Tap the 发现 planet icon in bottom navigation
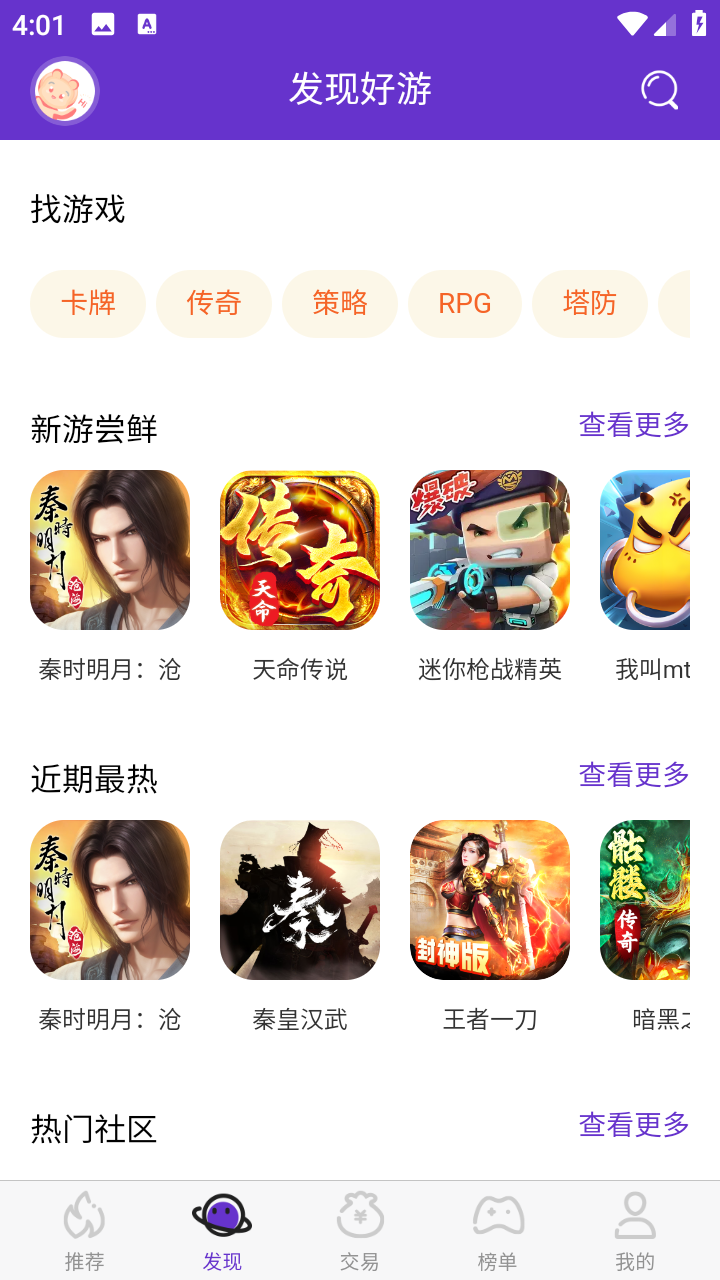The height and width of the screenshot is (1280, 720). (x=222, y=1215)
